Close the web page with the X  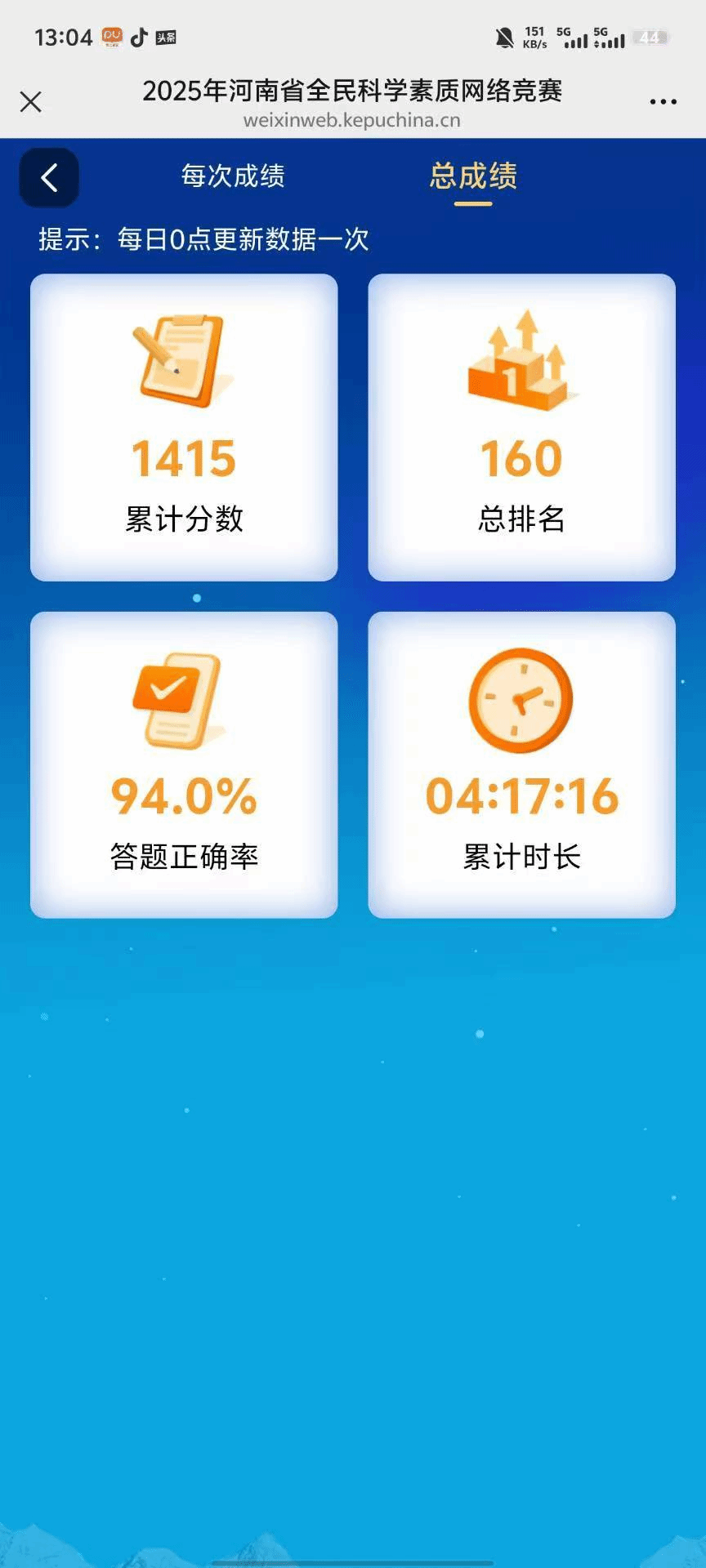tap(31, 102)
